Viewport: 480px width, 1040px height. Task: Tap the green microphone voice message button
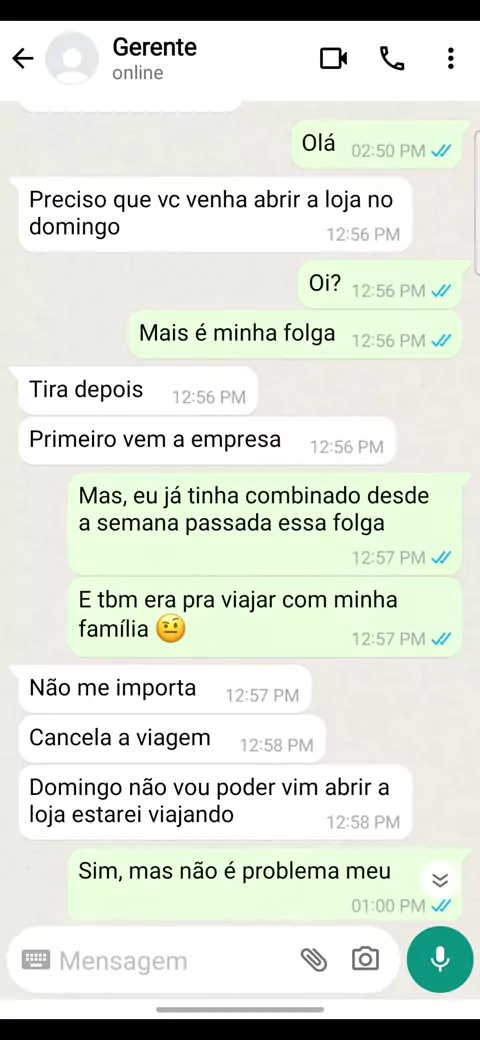[x=440, y=959]
